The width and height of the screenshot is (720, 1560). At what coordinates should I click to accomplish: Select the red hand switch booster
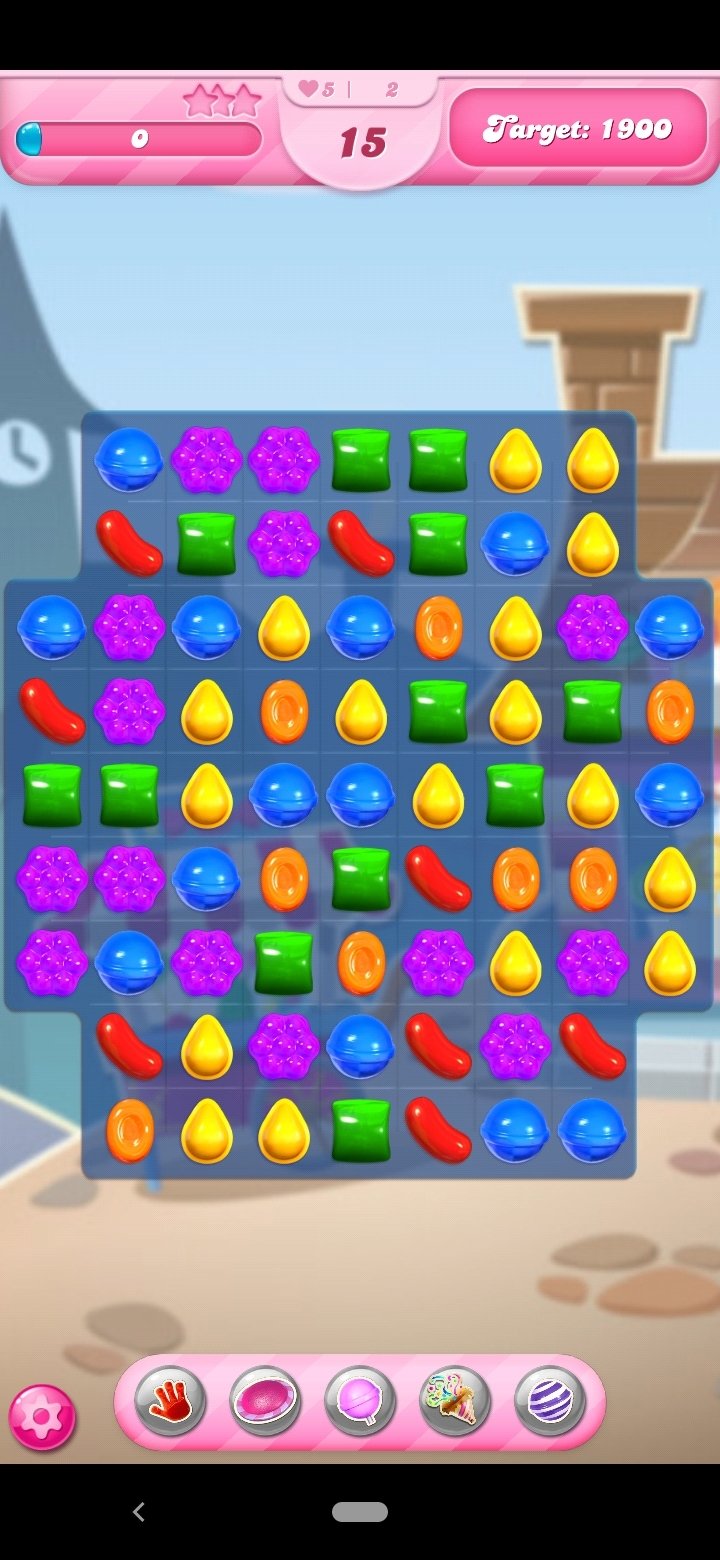170,1401
